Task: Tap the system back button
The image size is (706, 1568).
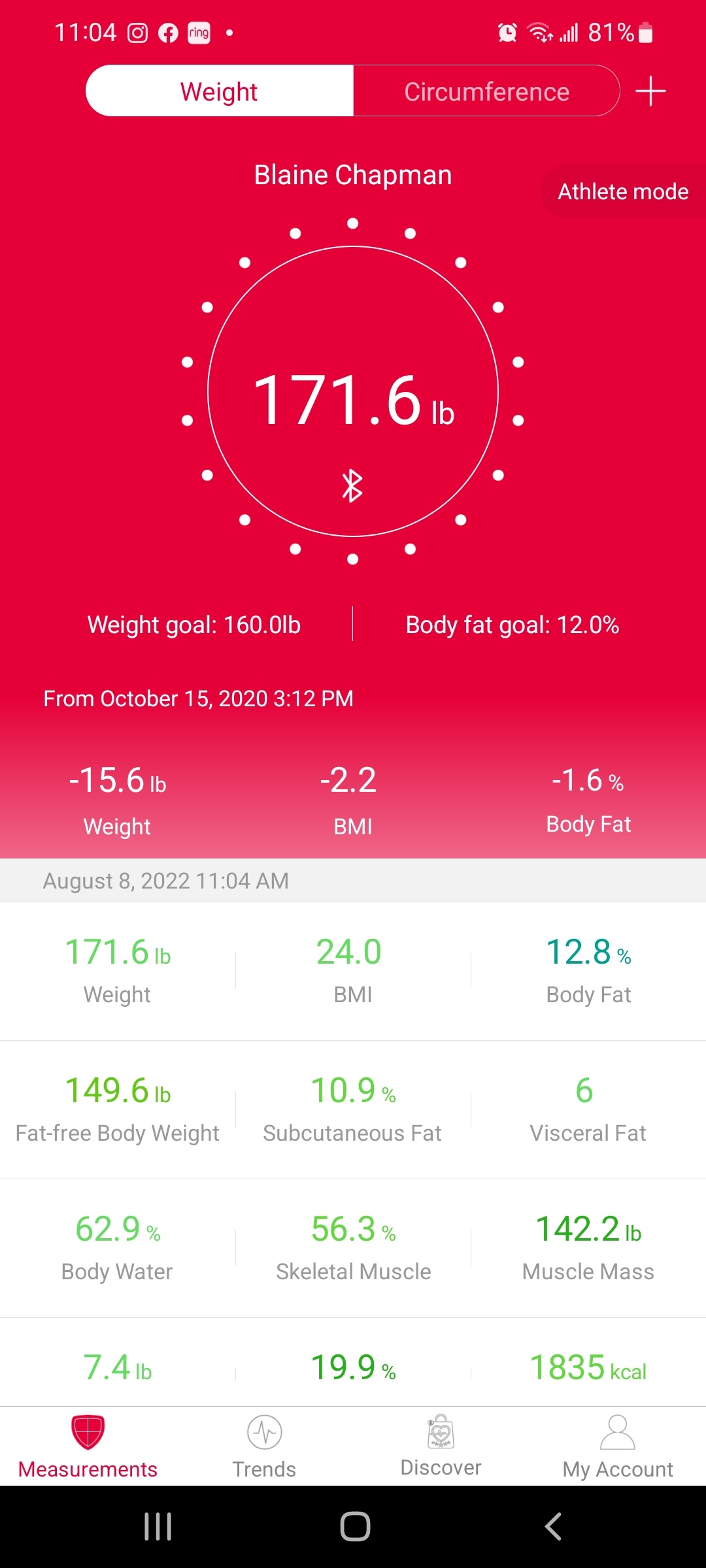Action: click(x=553, y=1527)
